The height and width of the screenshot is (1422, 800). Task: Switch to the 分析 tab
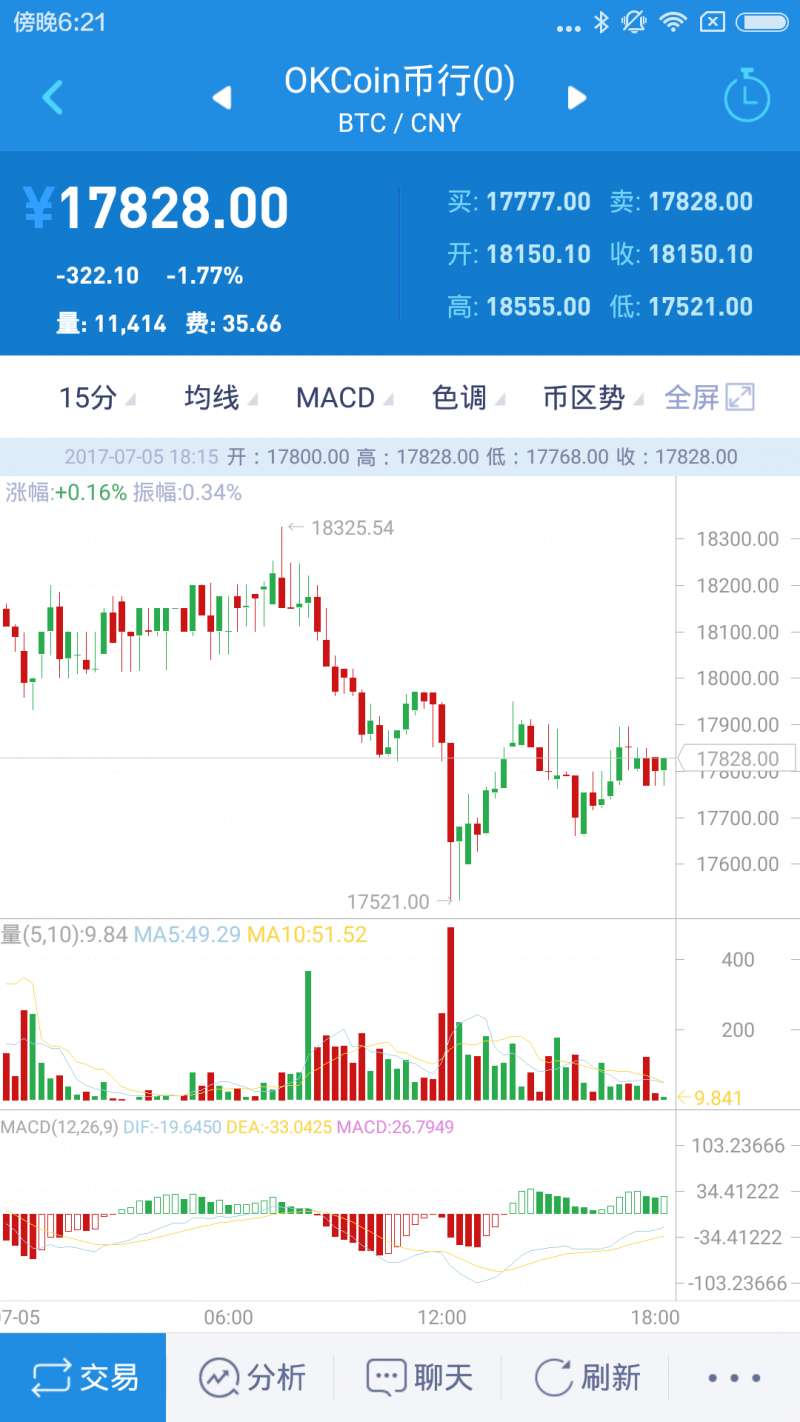point(251,1377)
